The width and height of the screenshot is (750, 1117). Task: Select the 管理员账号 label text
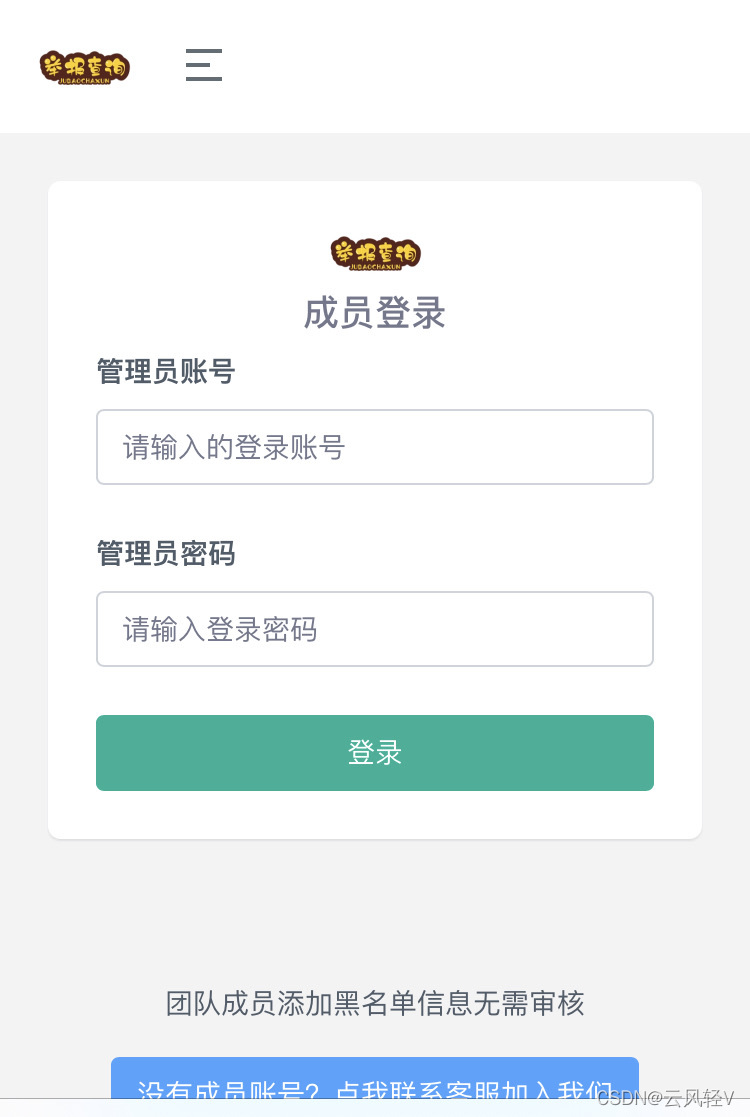point(165,371)
